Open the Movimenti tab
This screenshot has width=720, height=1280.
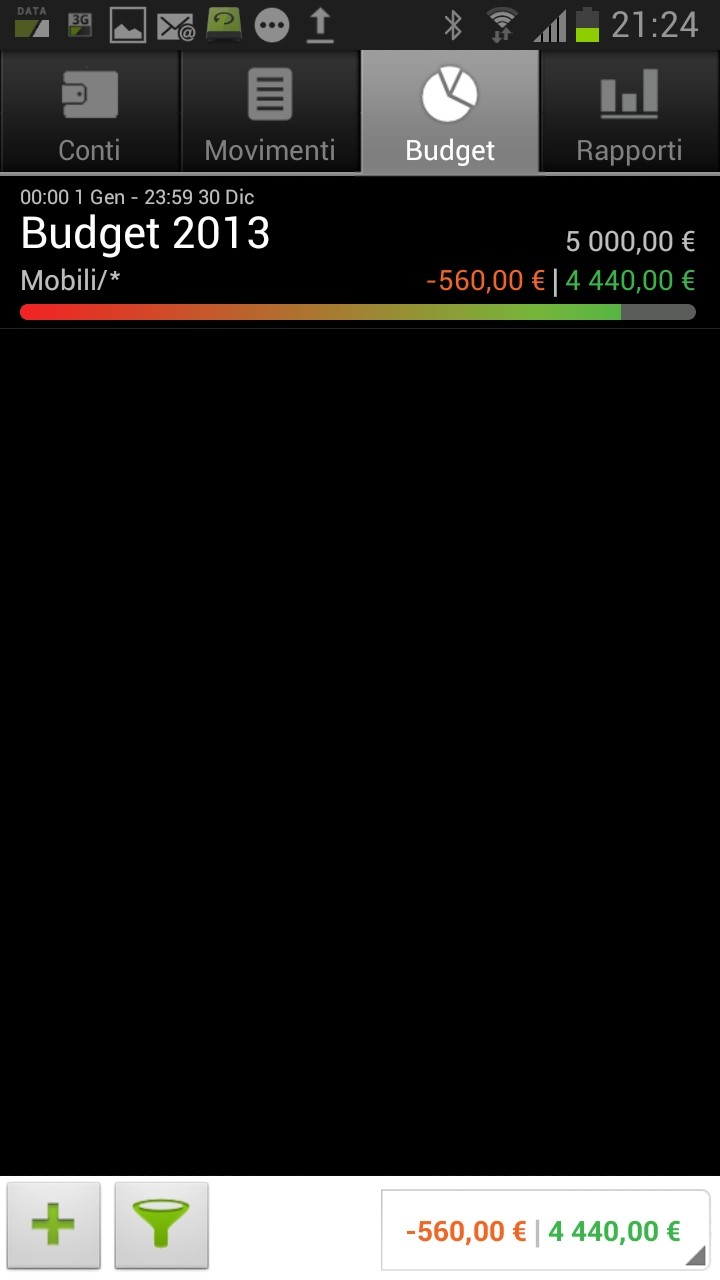coord(270,113)
